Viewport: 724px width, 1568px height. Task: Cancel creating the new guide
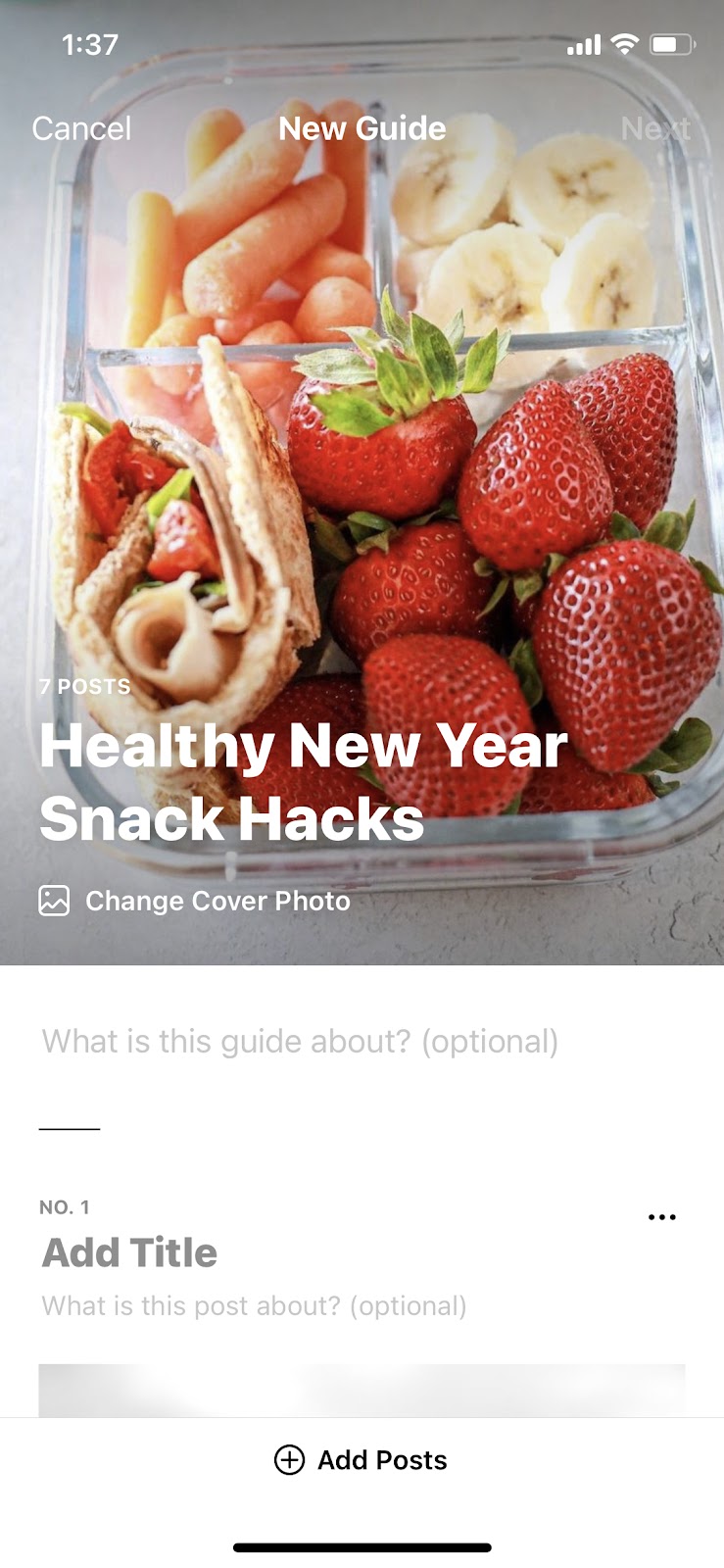(x=81, y=128)
